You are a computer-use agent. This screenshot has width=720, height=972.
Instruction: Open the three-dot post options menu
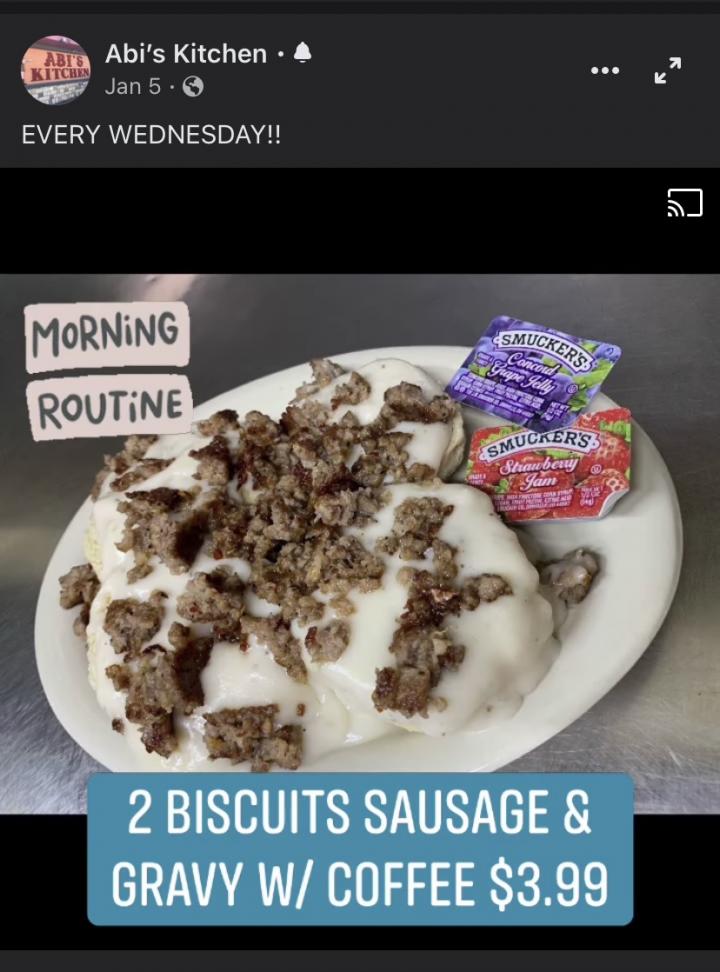605,70
